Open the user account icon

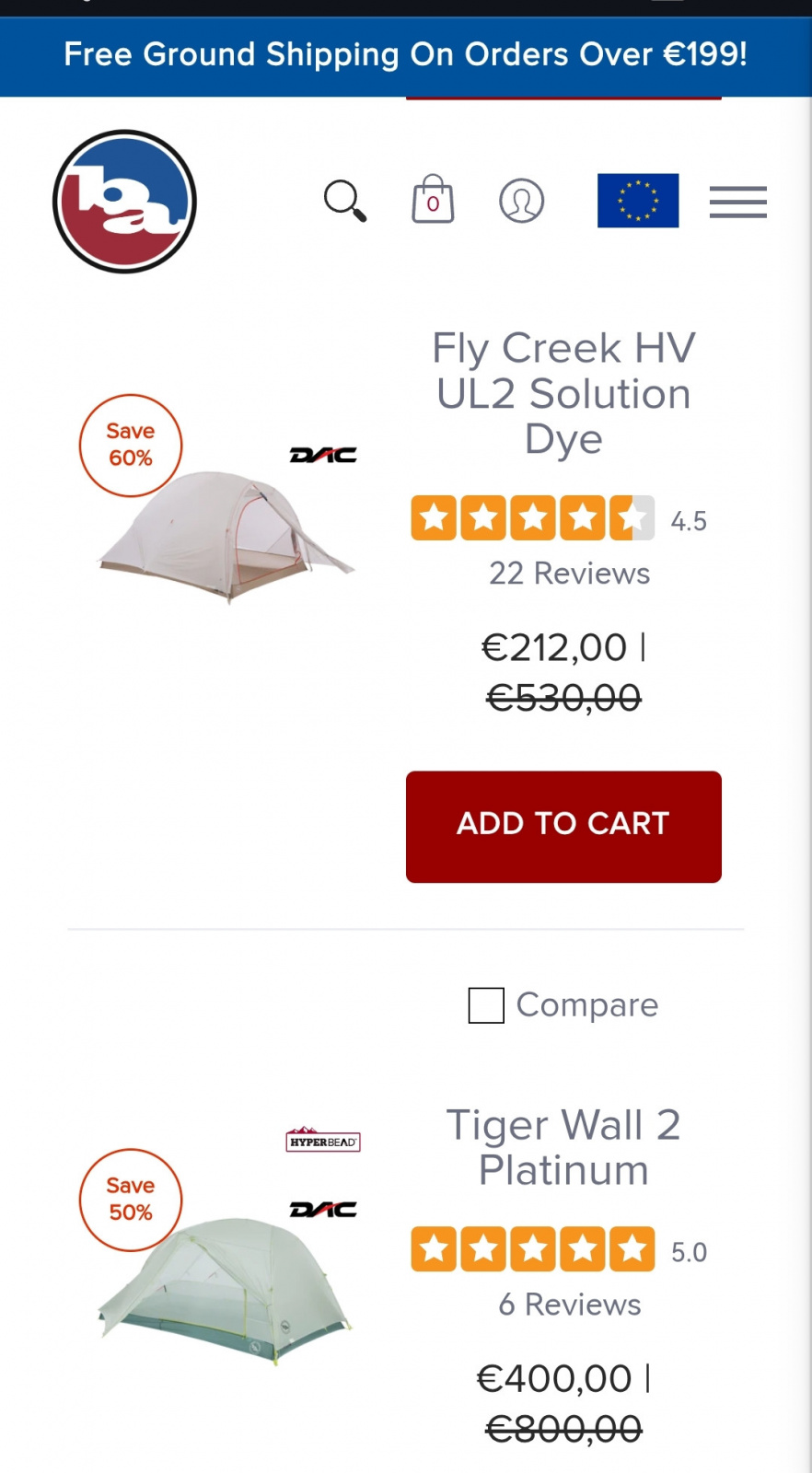(x=521, y=201)
